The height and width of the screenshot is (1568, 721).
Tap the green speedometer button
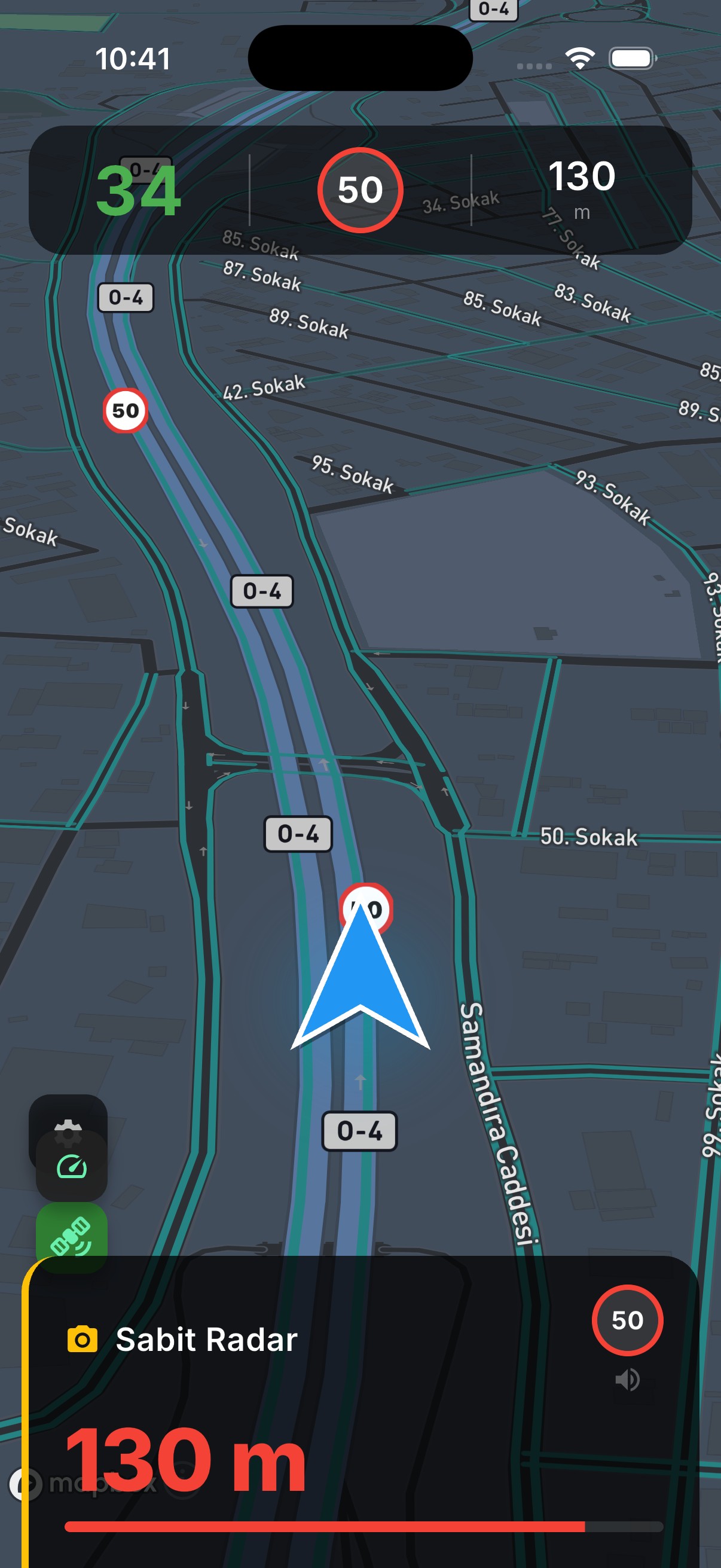[x=72, y=1167]
